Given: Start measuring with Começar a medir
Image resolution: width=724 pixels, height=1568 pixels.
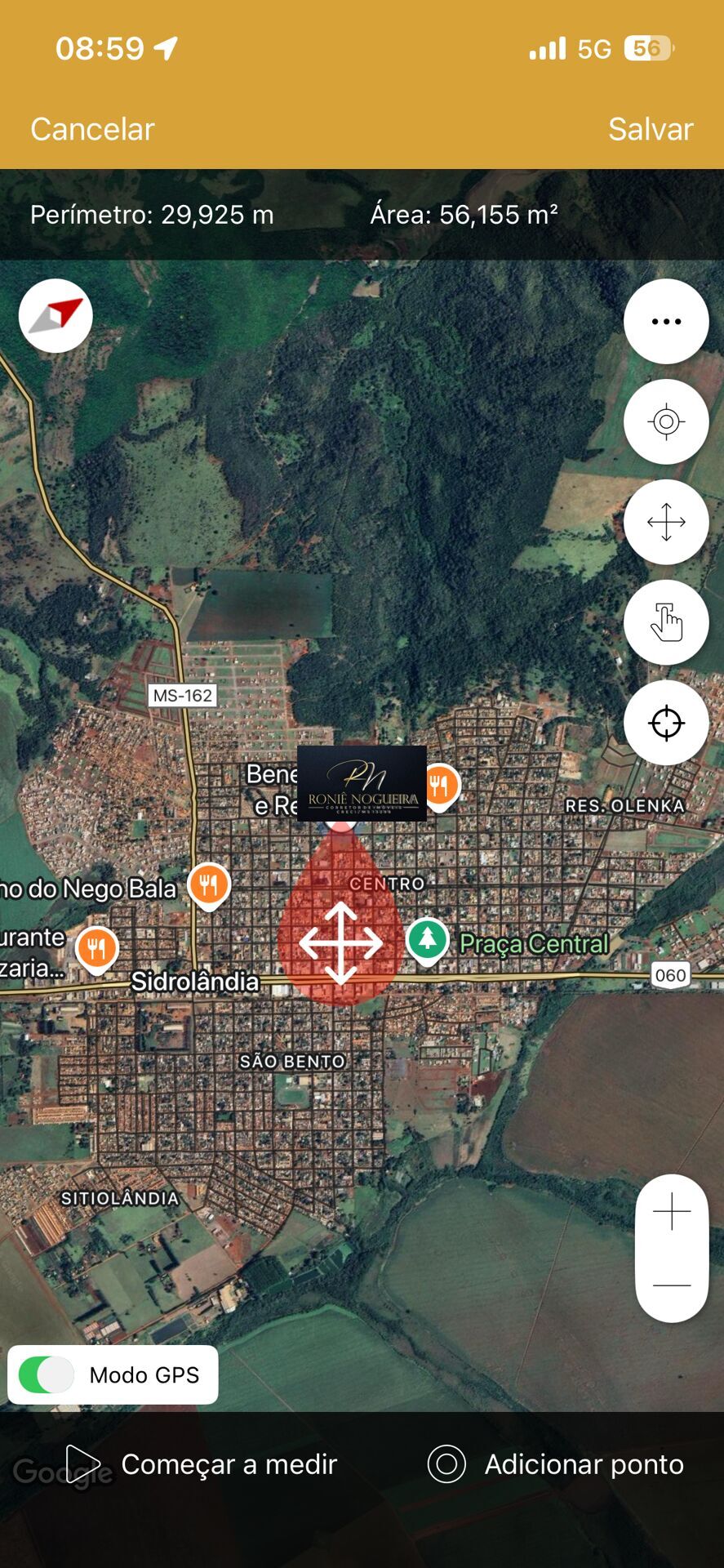Looking at the screenshot, I should (202, 1464).
